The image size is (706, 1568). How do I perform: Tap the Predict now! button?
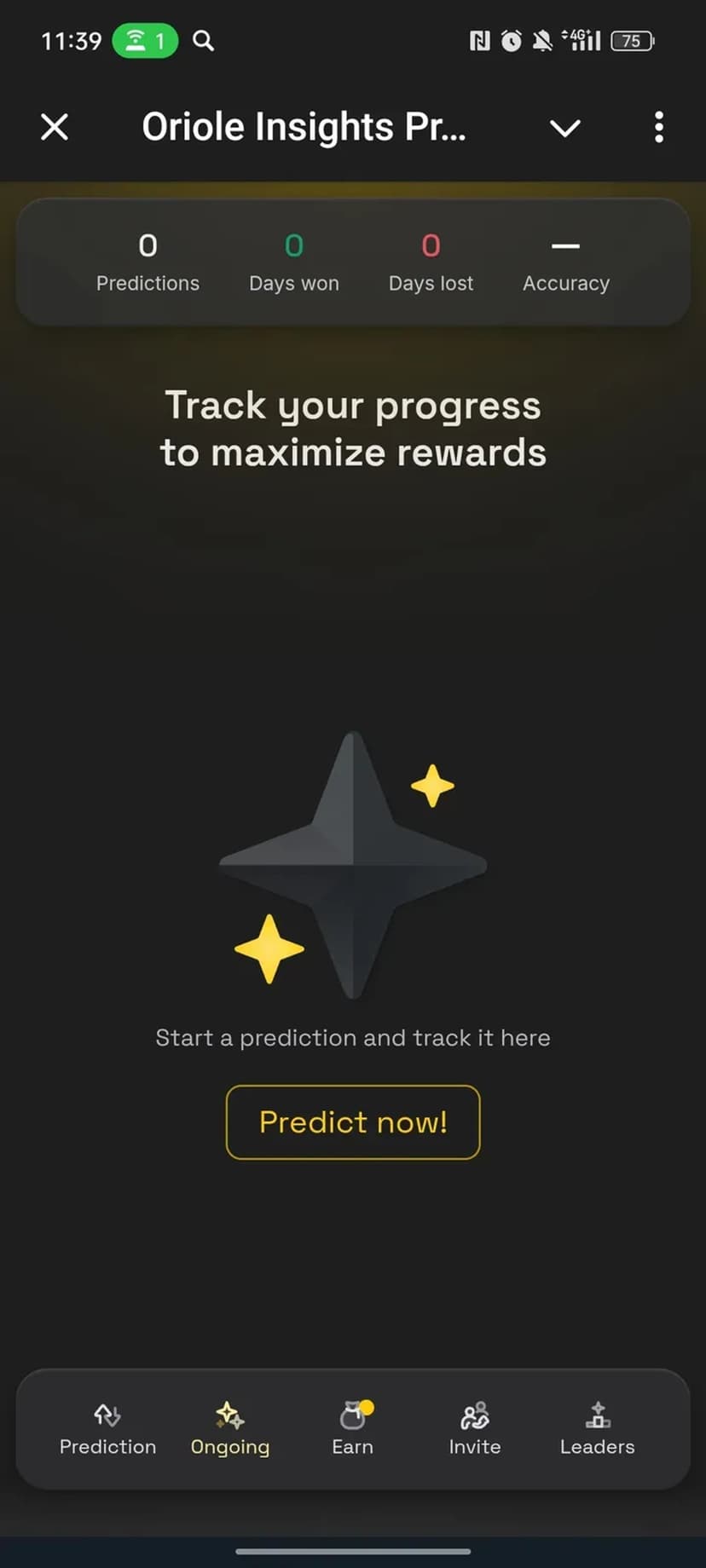[x=353, y=1122]
